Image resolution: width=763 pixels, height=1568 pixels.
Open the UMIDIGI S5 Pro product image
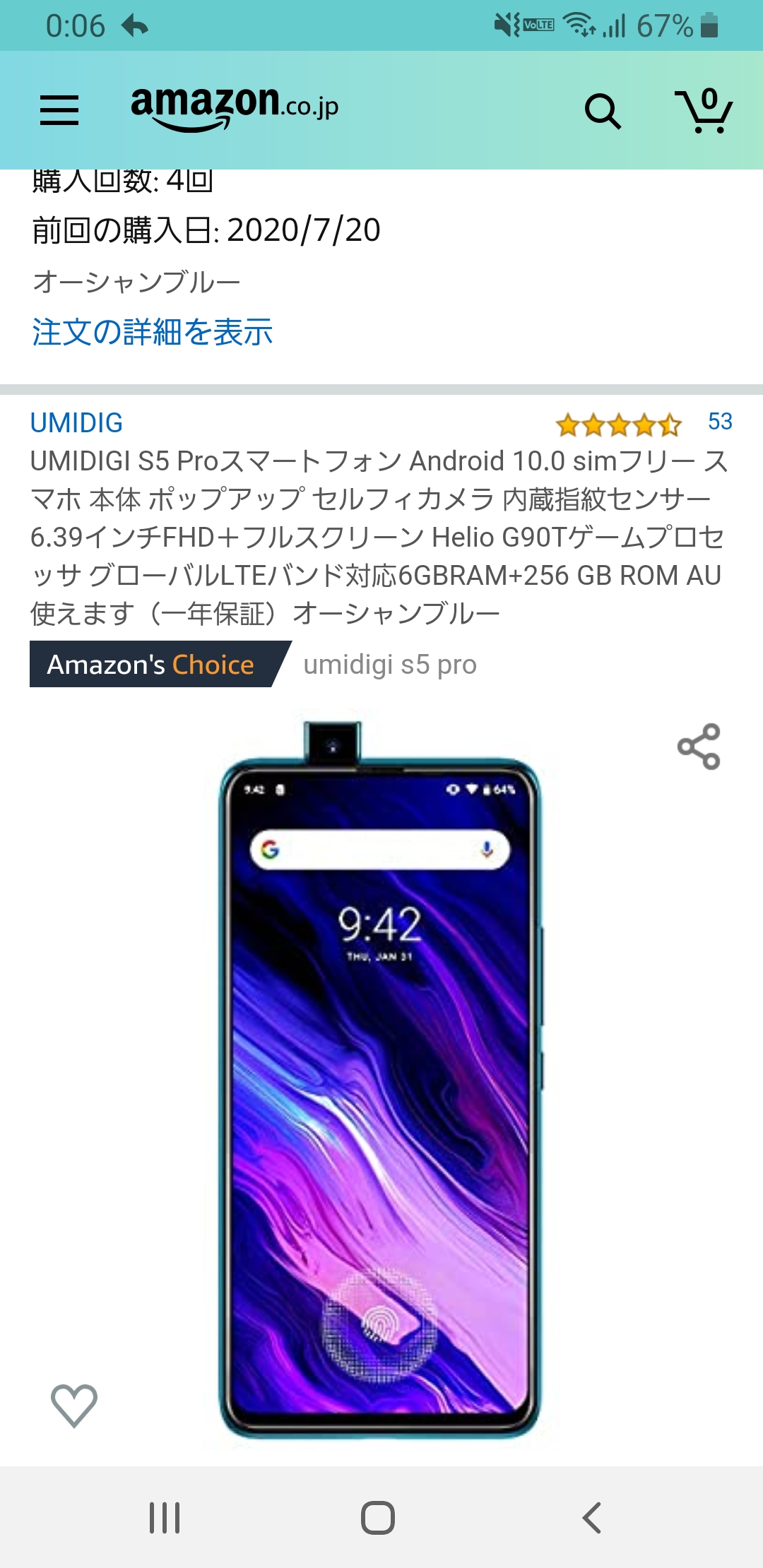click(x=380, y=1081)
